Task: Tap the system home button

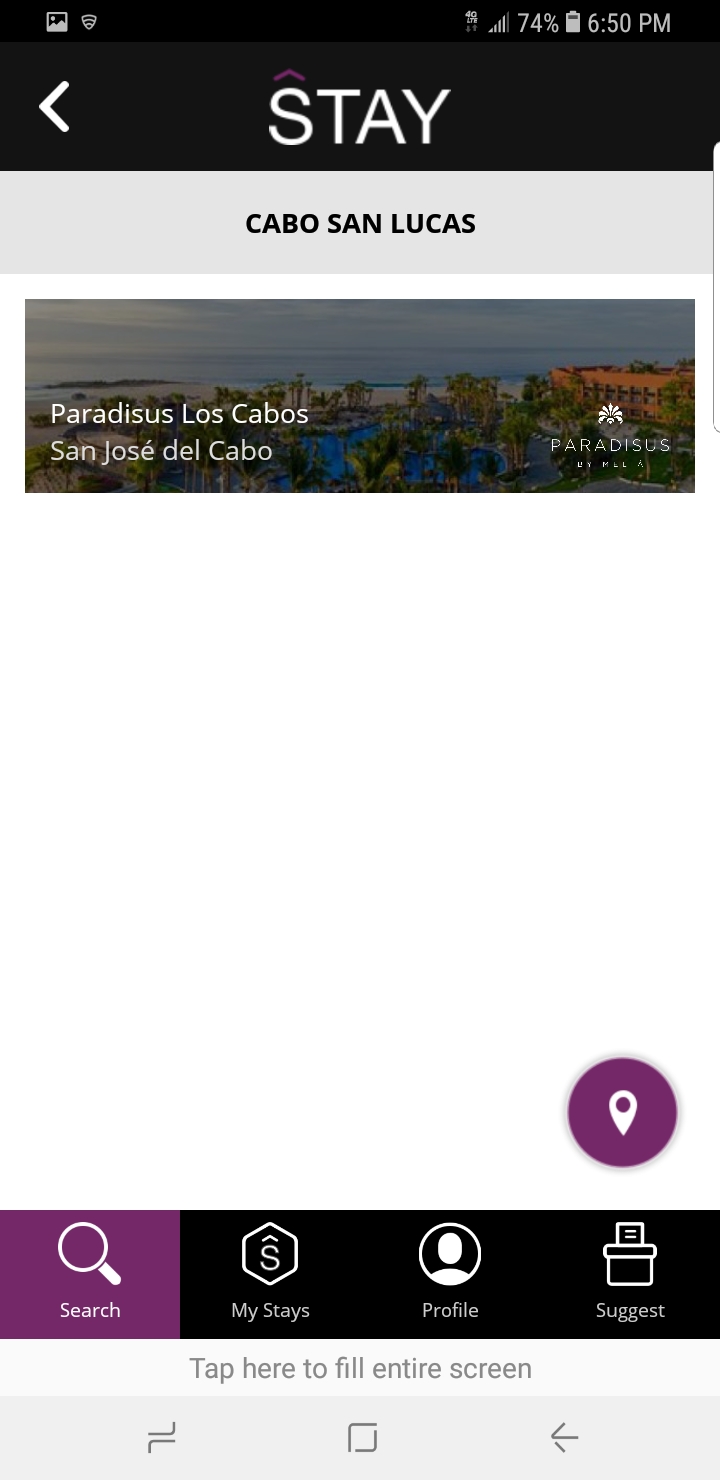Action: point(362,1438)
